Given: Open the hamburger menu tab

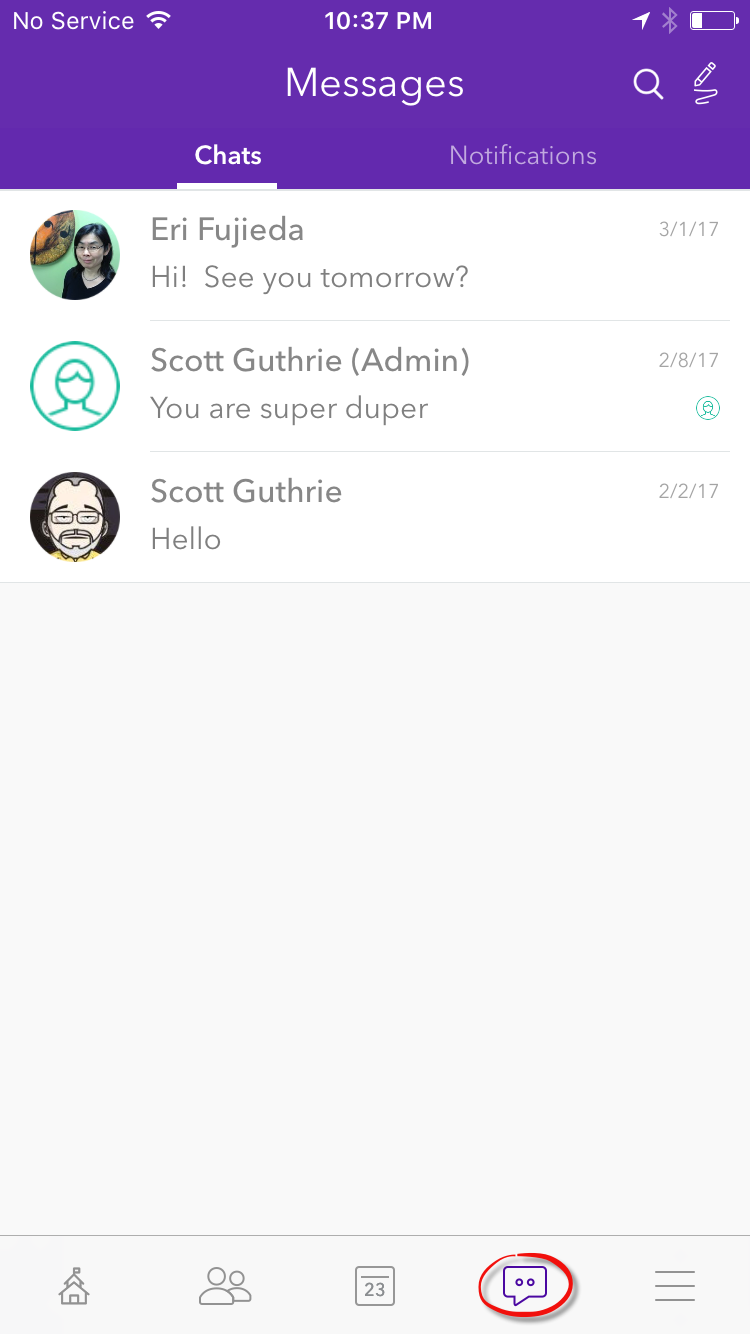Looking at the screenshot, I should [x=675, y=1286].
